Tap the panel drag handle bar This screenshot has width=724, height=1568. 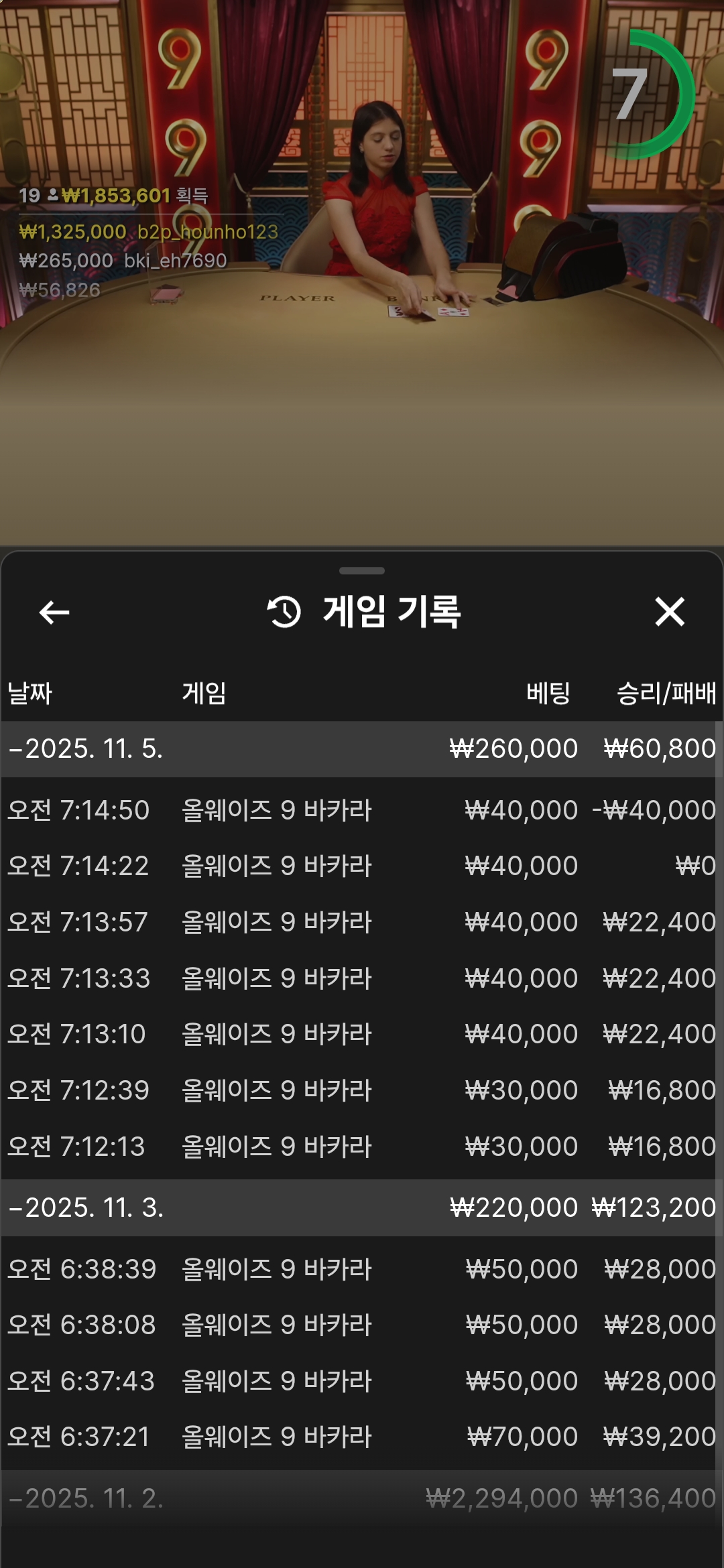362,571
